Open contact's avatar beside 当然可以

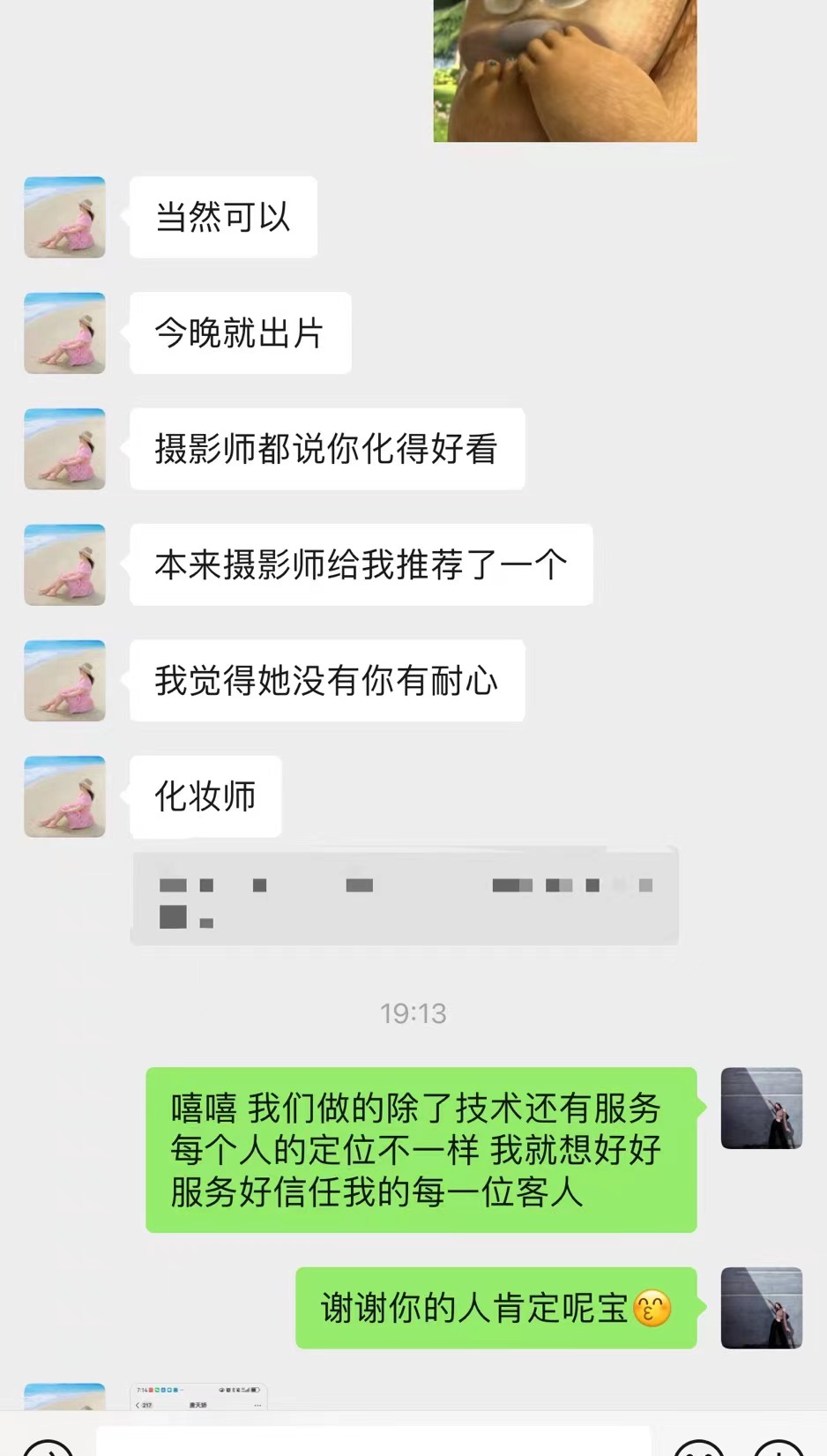64,217
